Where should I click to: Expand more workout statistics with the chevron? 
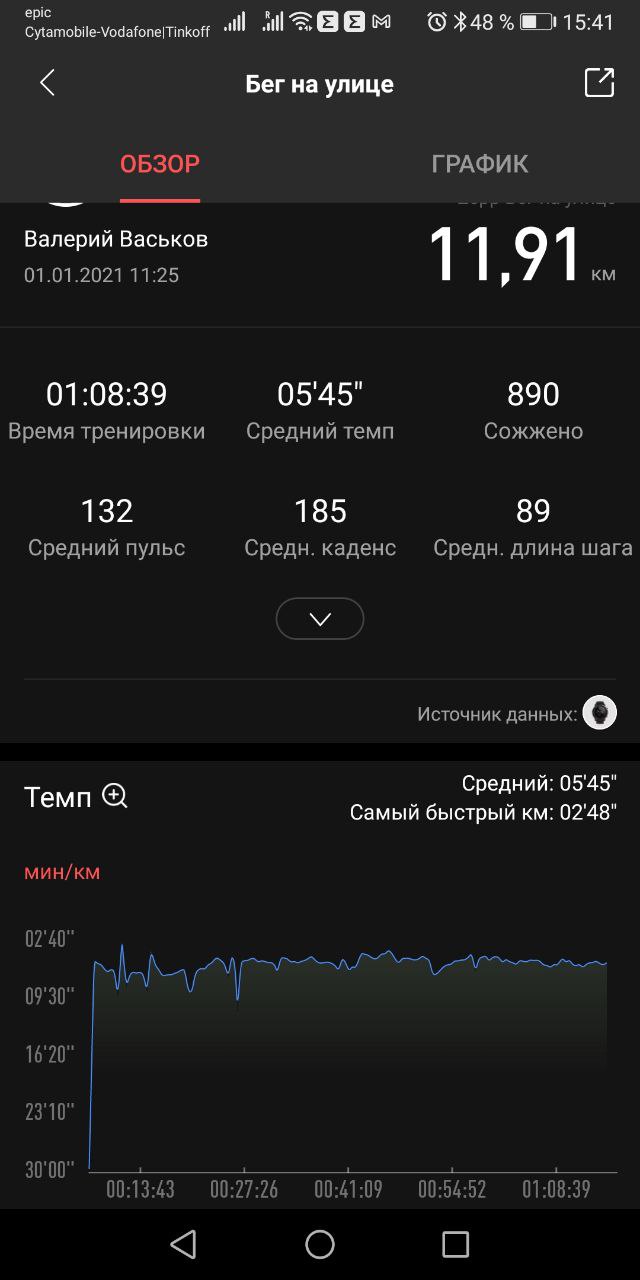coord(320,619)
